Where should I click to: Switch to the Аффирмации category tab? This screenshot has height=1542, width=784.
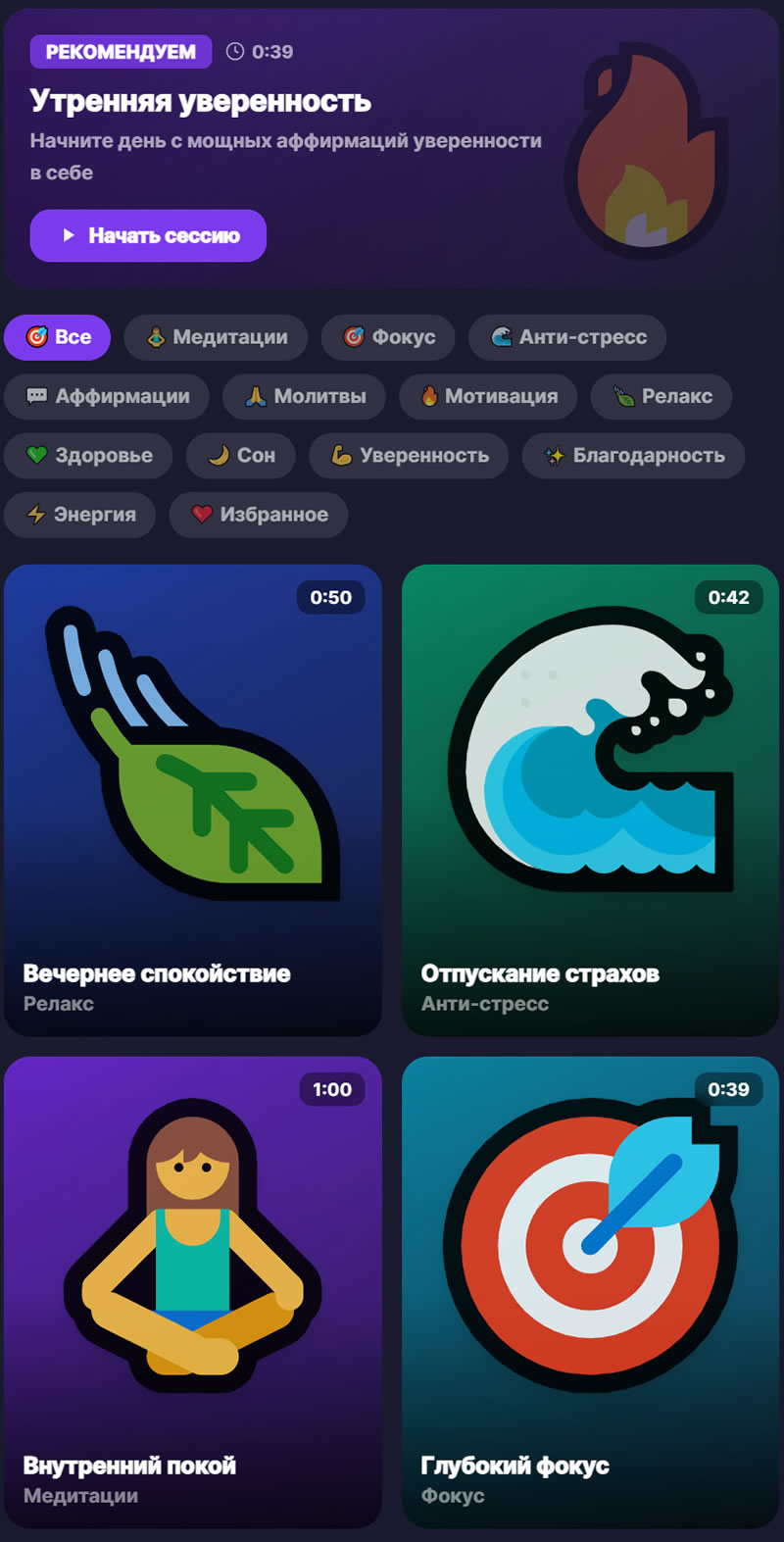(x=106, y=397)
